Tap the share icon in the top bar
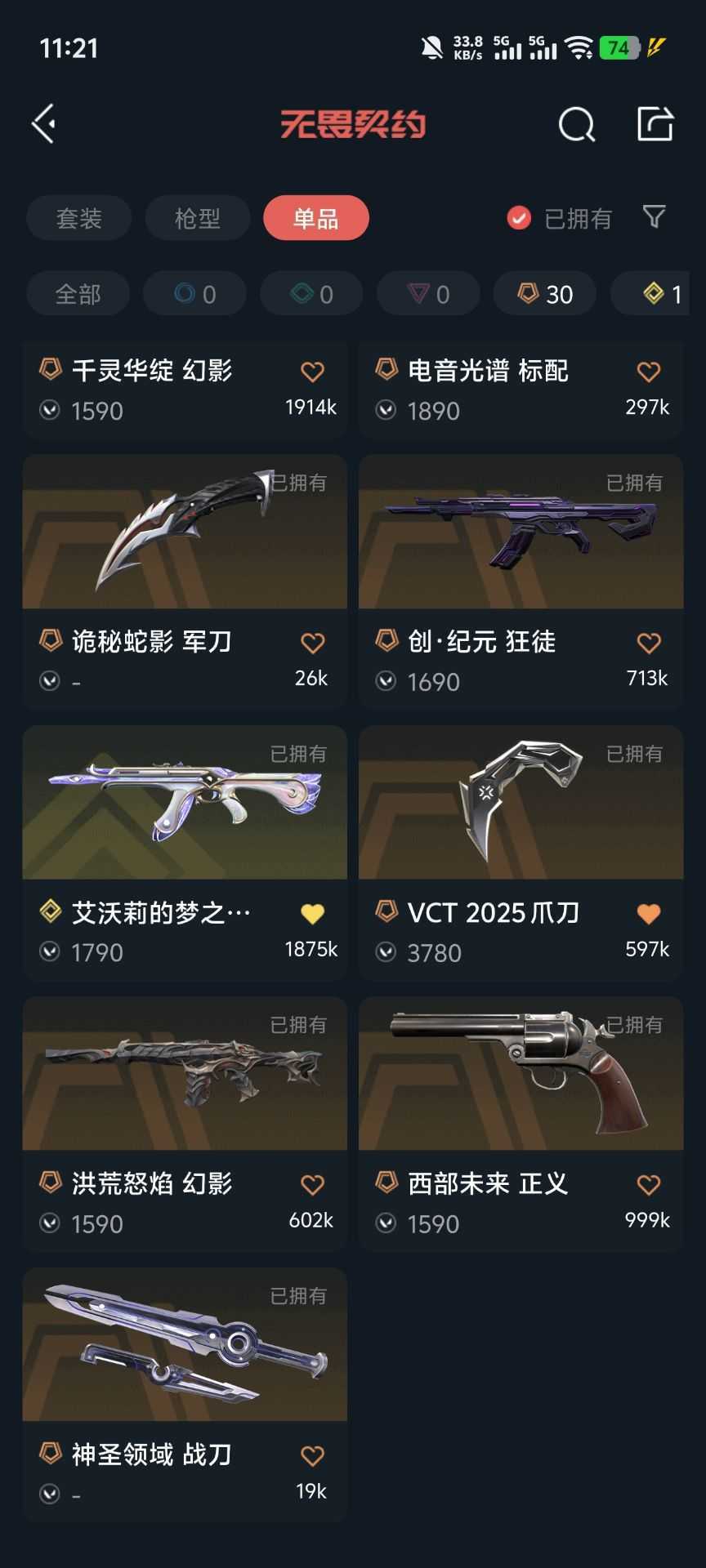 pos(655,124)
